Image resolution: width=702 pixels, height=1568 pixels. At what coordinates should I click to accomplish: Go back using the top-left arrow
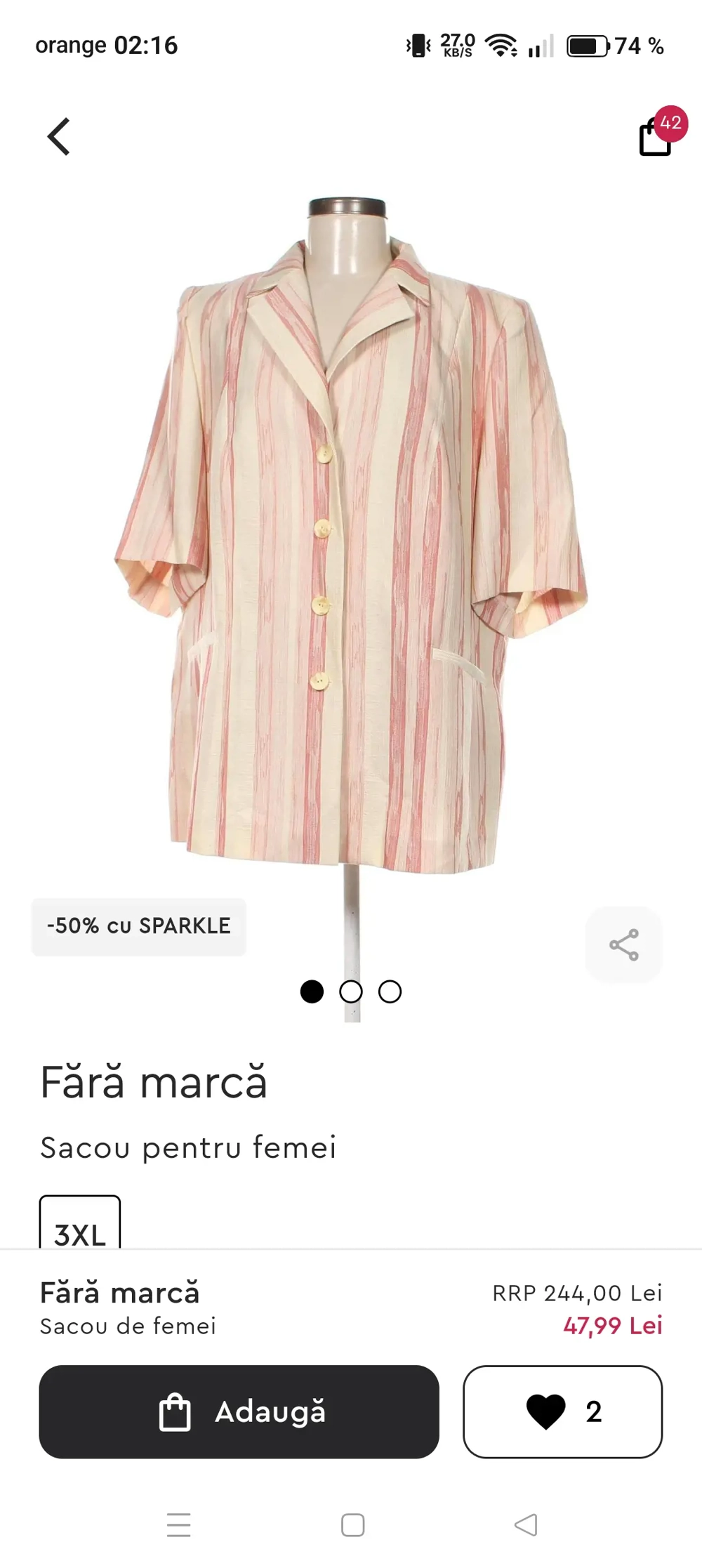[59, 136]
